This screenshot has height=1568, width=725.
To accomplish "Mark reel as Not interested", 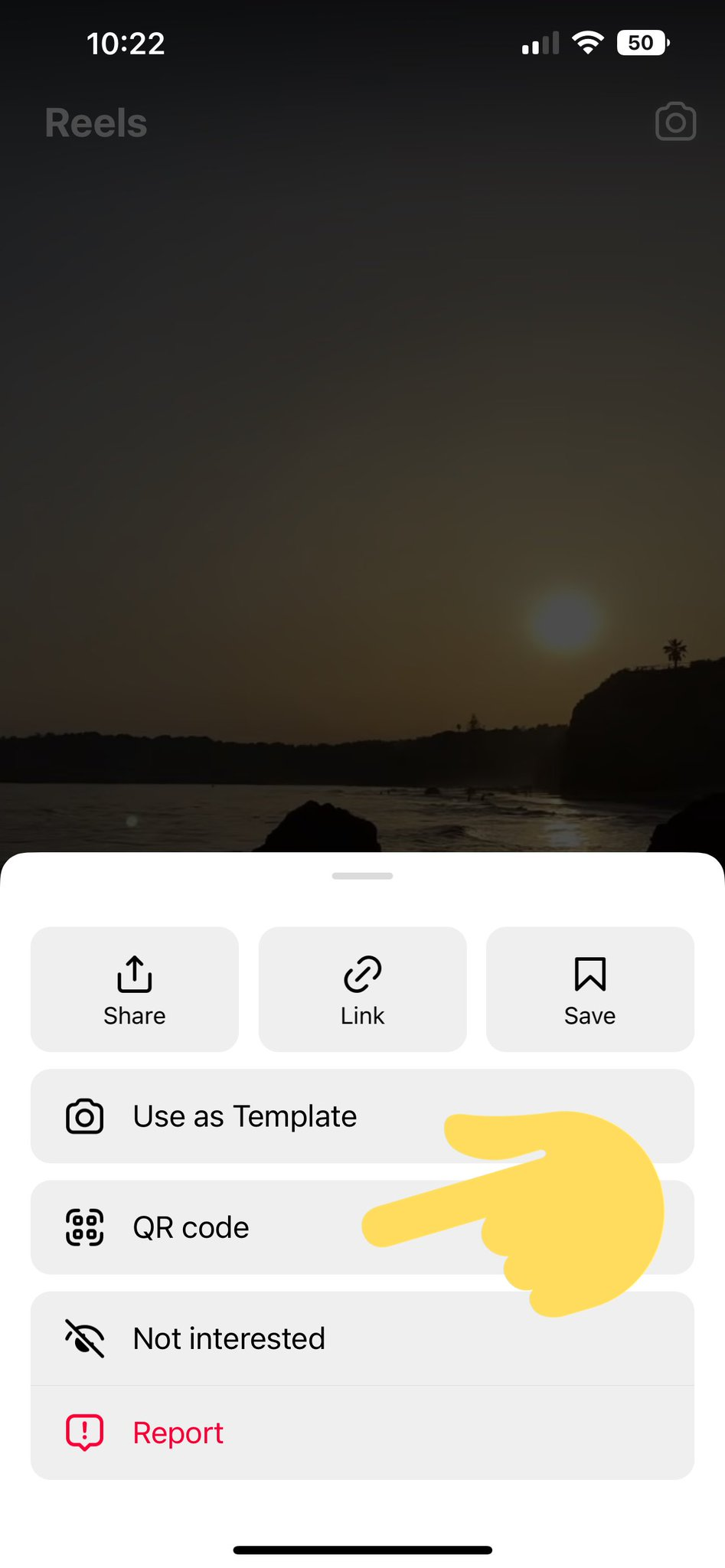I will coord(230,1338).
